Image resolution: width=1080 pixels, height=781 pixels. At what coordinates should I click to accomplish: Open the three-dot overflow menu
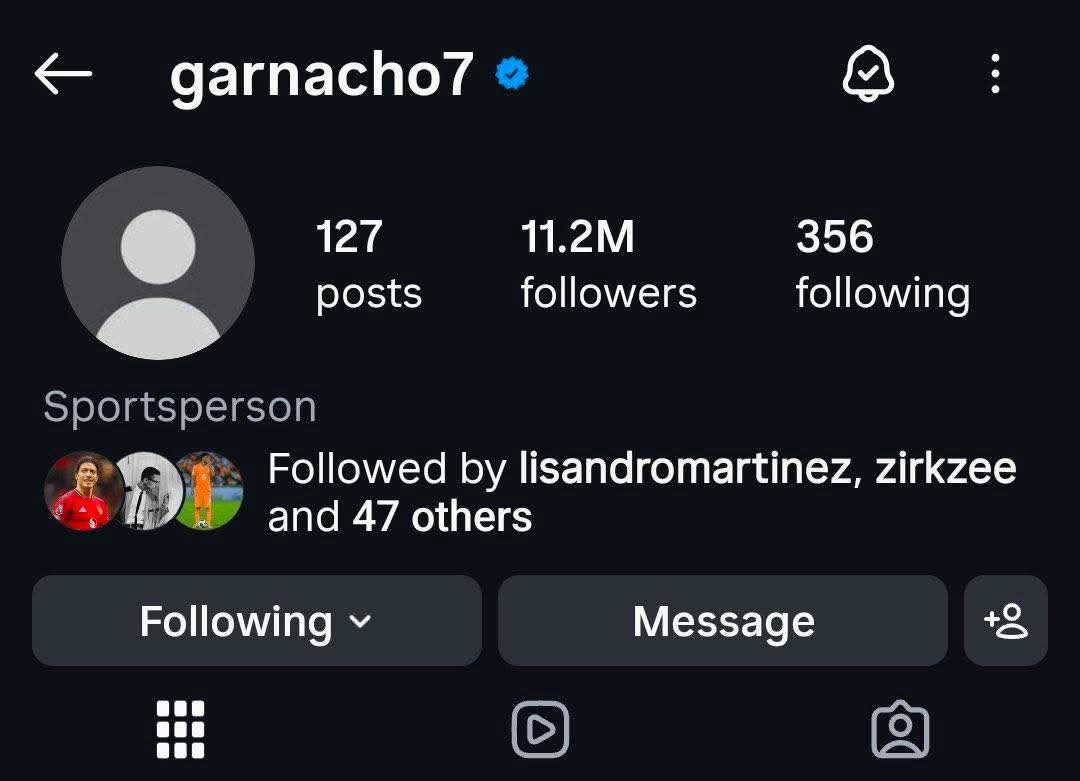994,74
